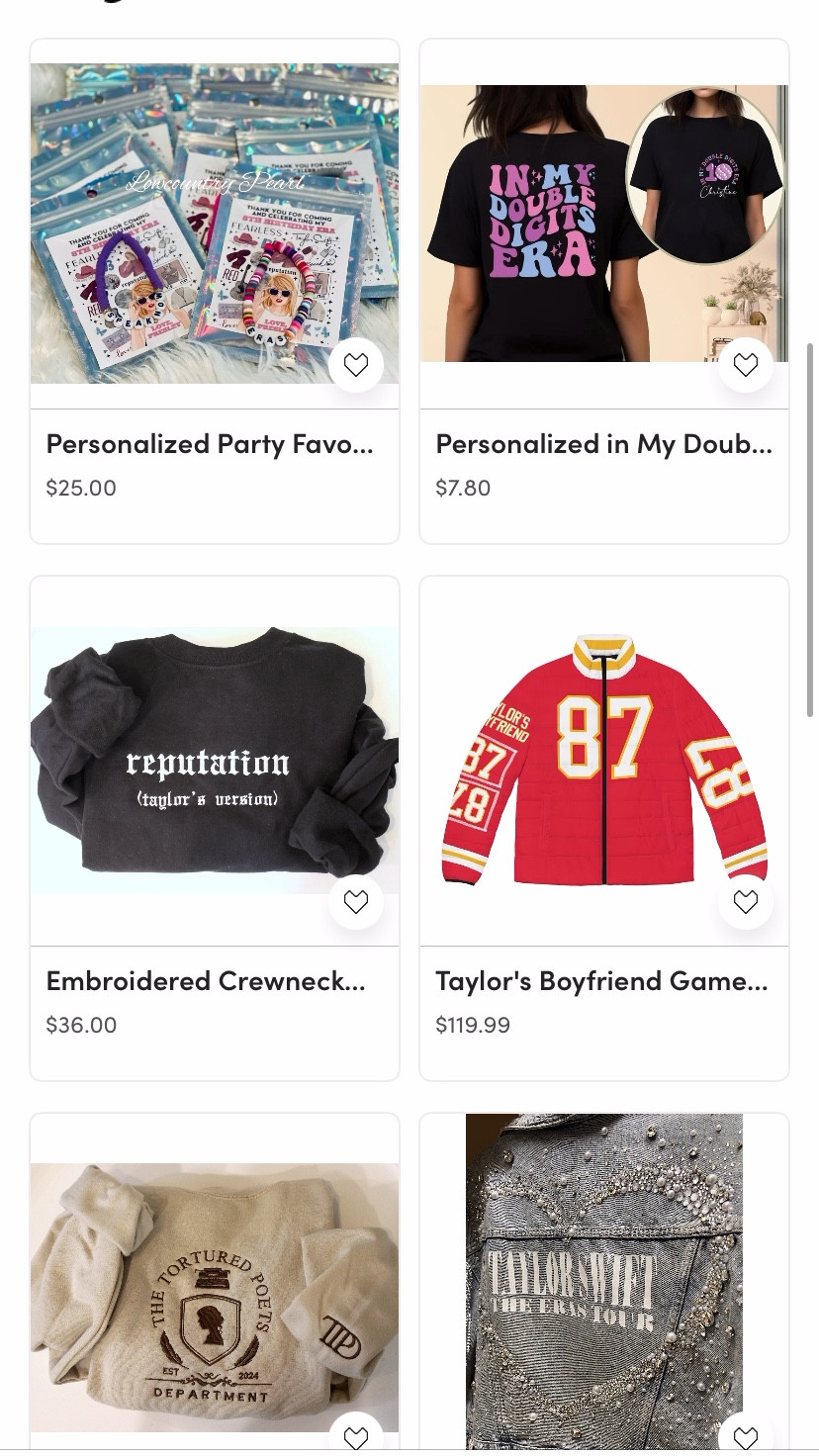
Task: View the reputation sweatshirt product photo
Action: coord(215,760)
